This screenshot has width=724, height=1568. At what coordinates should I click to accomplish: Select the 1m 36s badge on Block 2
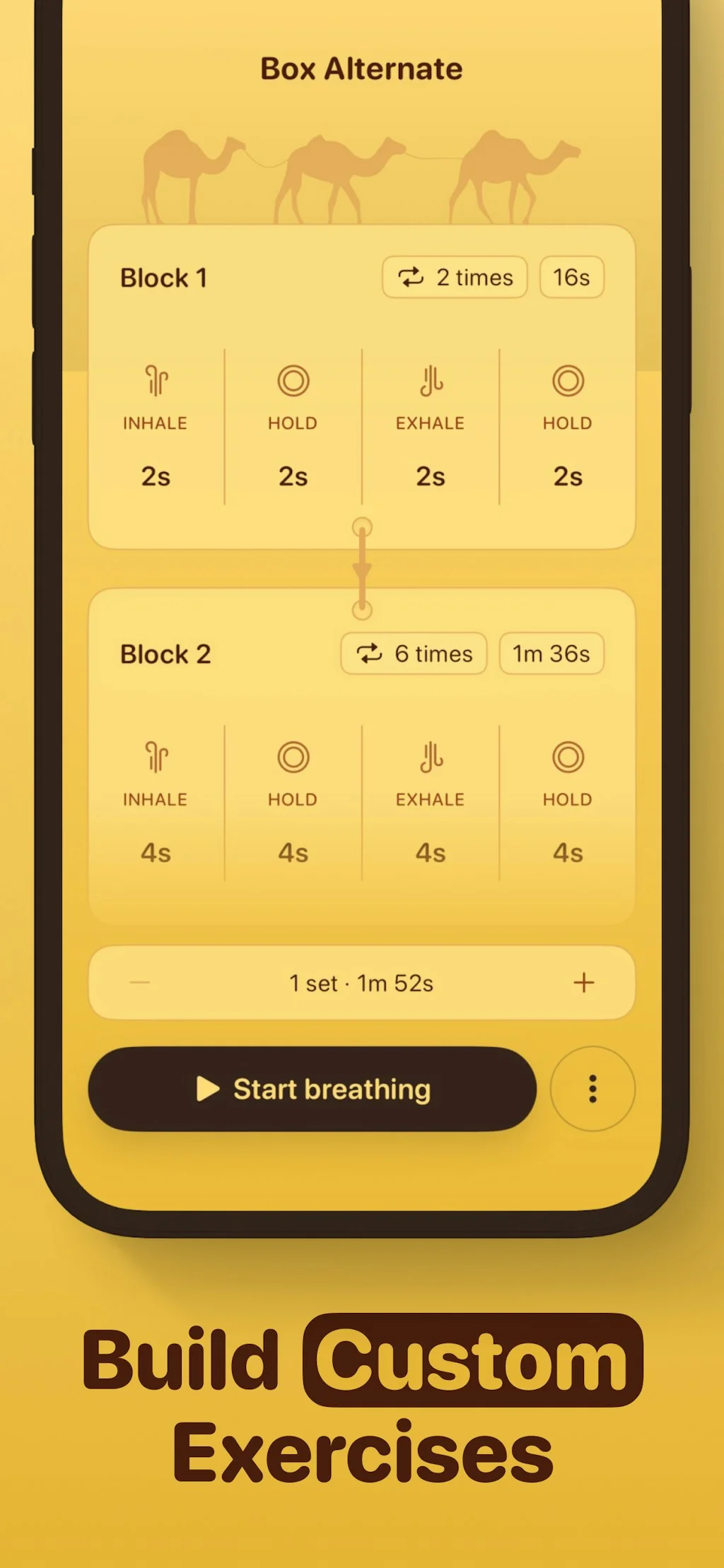(551, 654)
